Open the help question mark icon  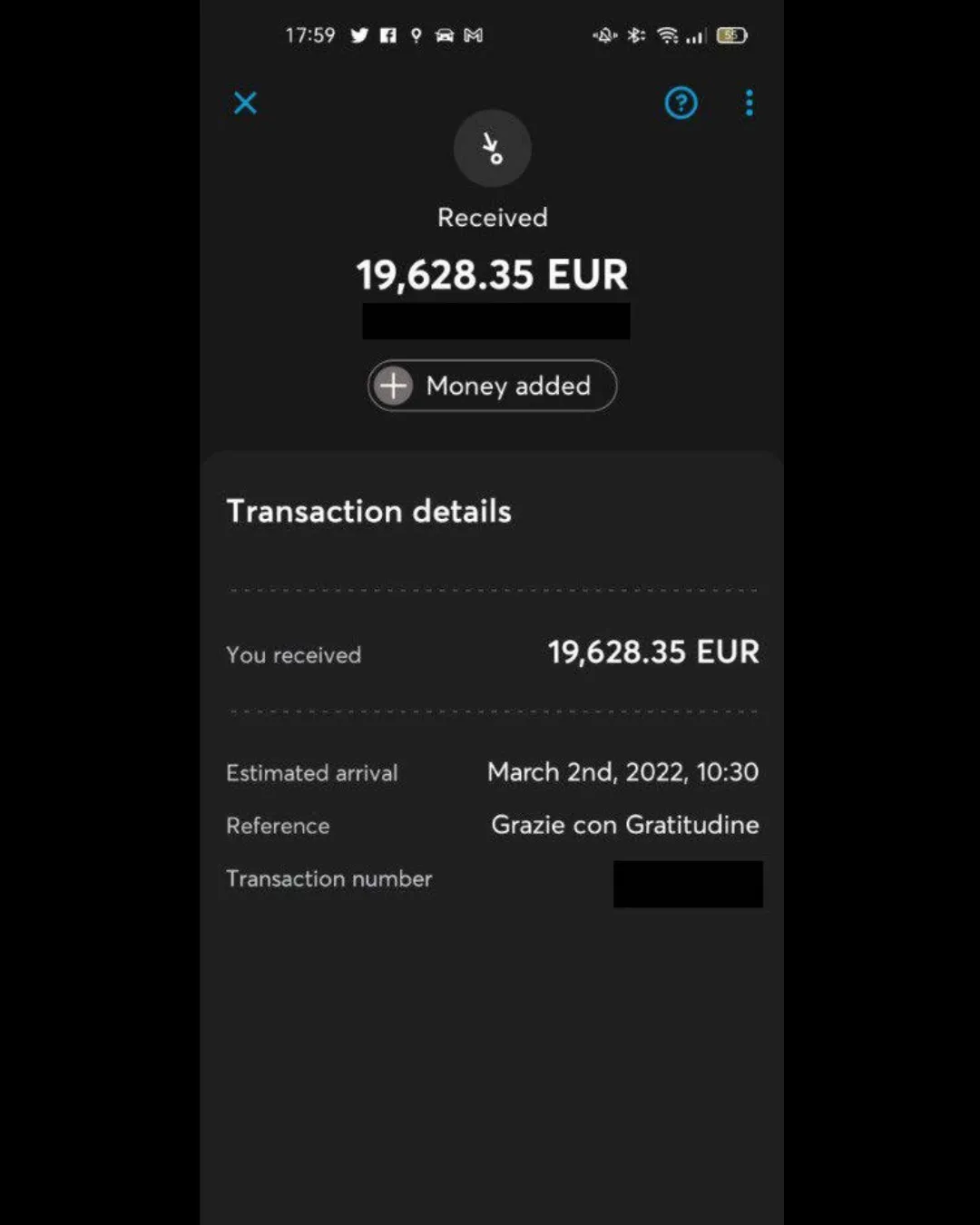coord(681,103)
